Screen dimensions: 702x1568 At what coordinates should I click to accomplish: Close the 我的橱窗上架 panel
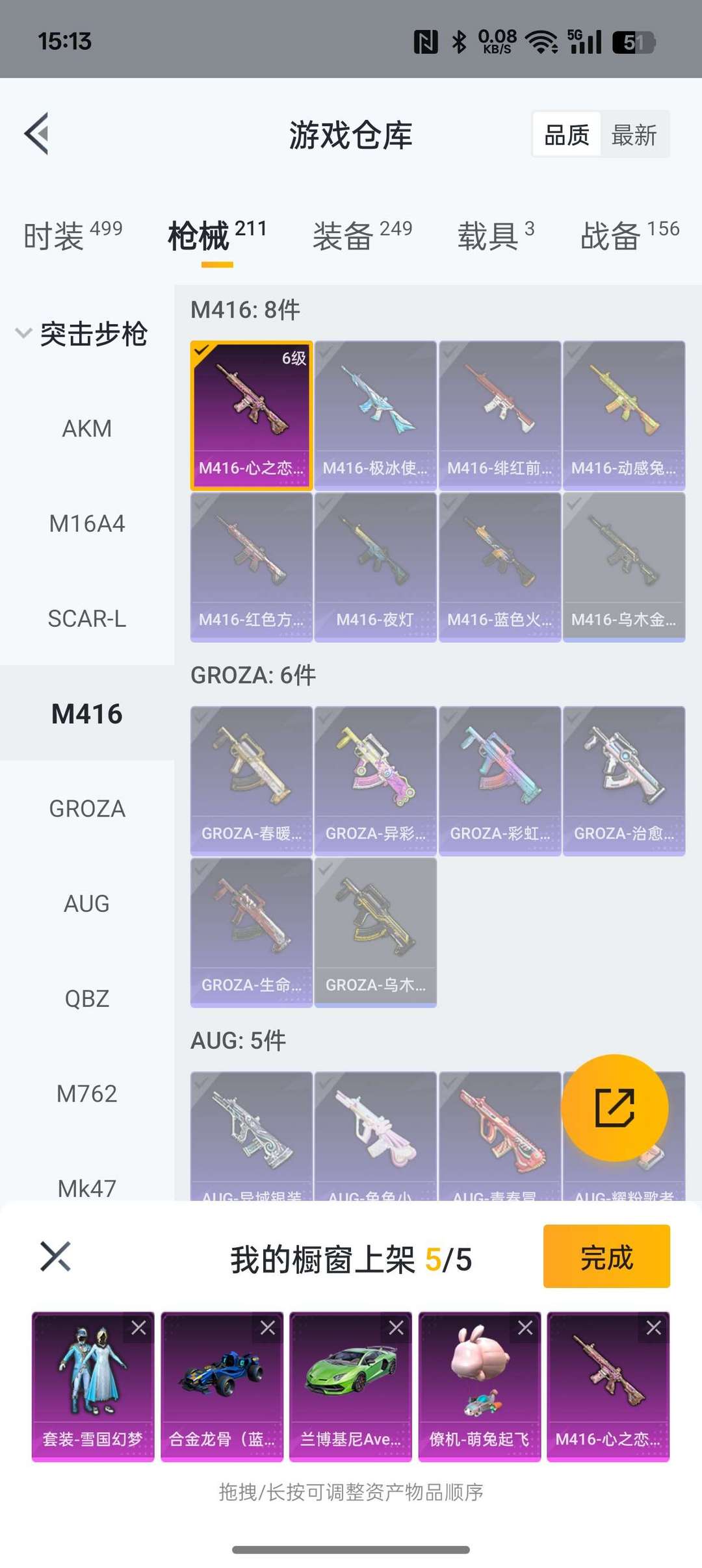click(x=55, y=1256)
